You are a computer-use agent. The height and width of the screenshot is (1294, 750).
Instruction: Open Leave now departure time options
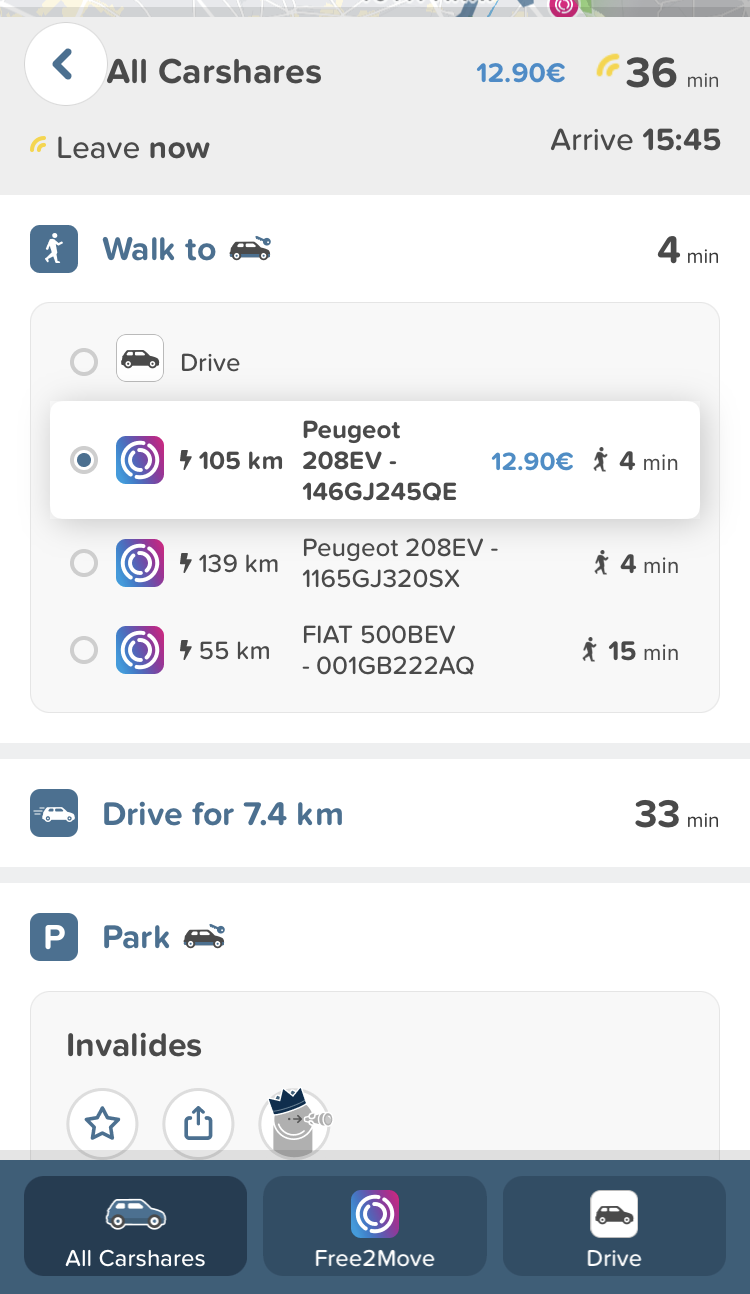point(120,149)
